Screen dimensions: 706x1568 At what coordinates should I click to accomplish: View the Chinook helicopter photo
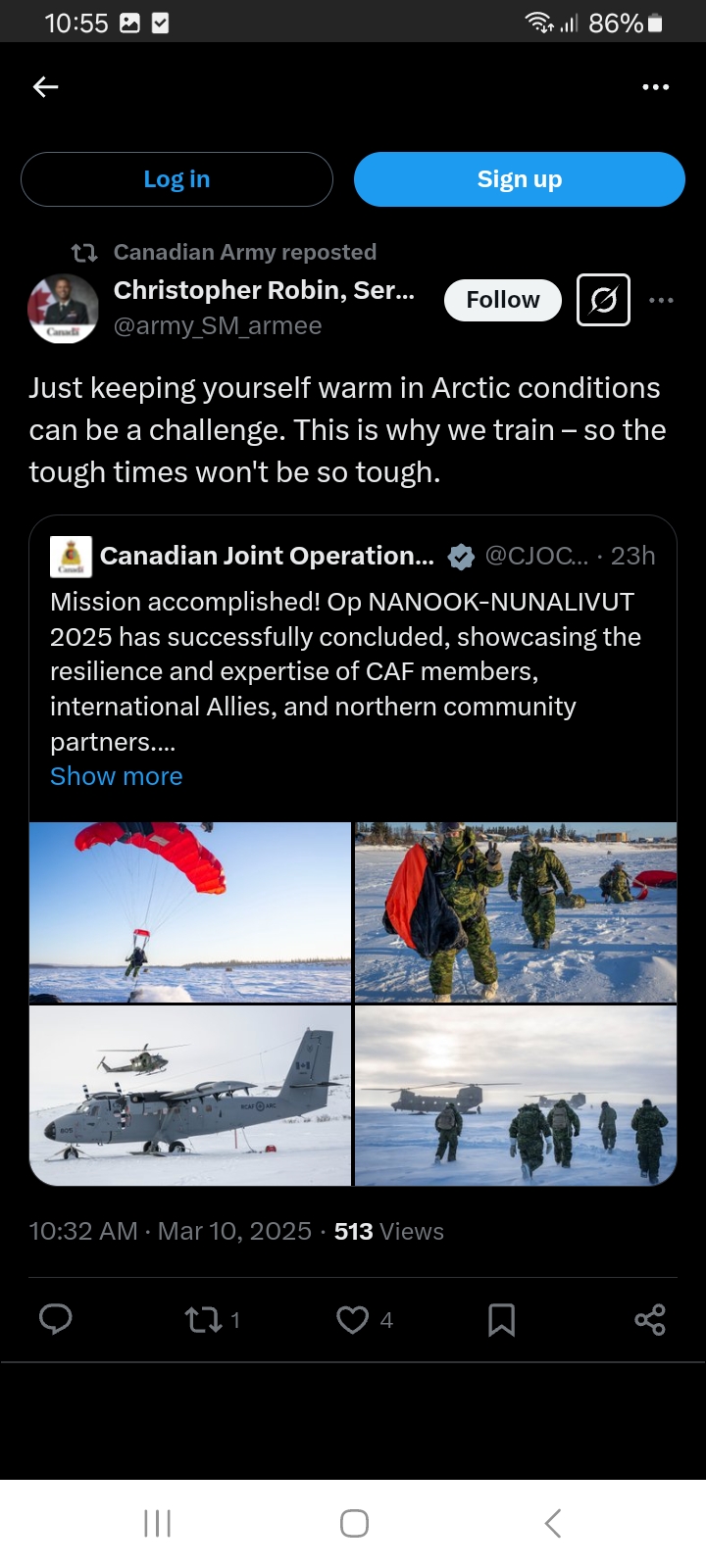point(516,1096)
